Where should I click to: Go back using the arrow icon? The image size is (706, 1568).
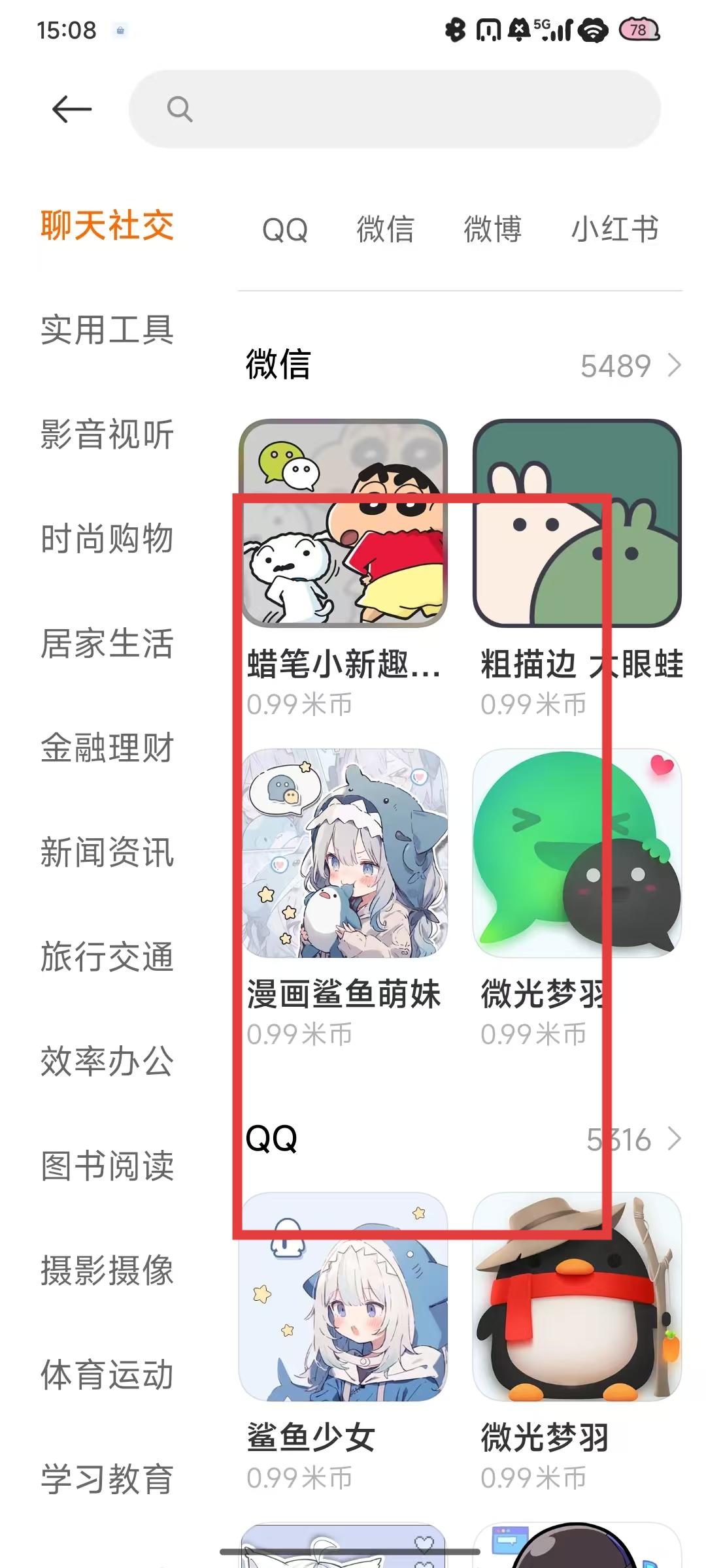coord(71,109)
